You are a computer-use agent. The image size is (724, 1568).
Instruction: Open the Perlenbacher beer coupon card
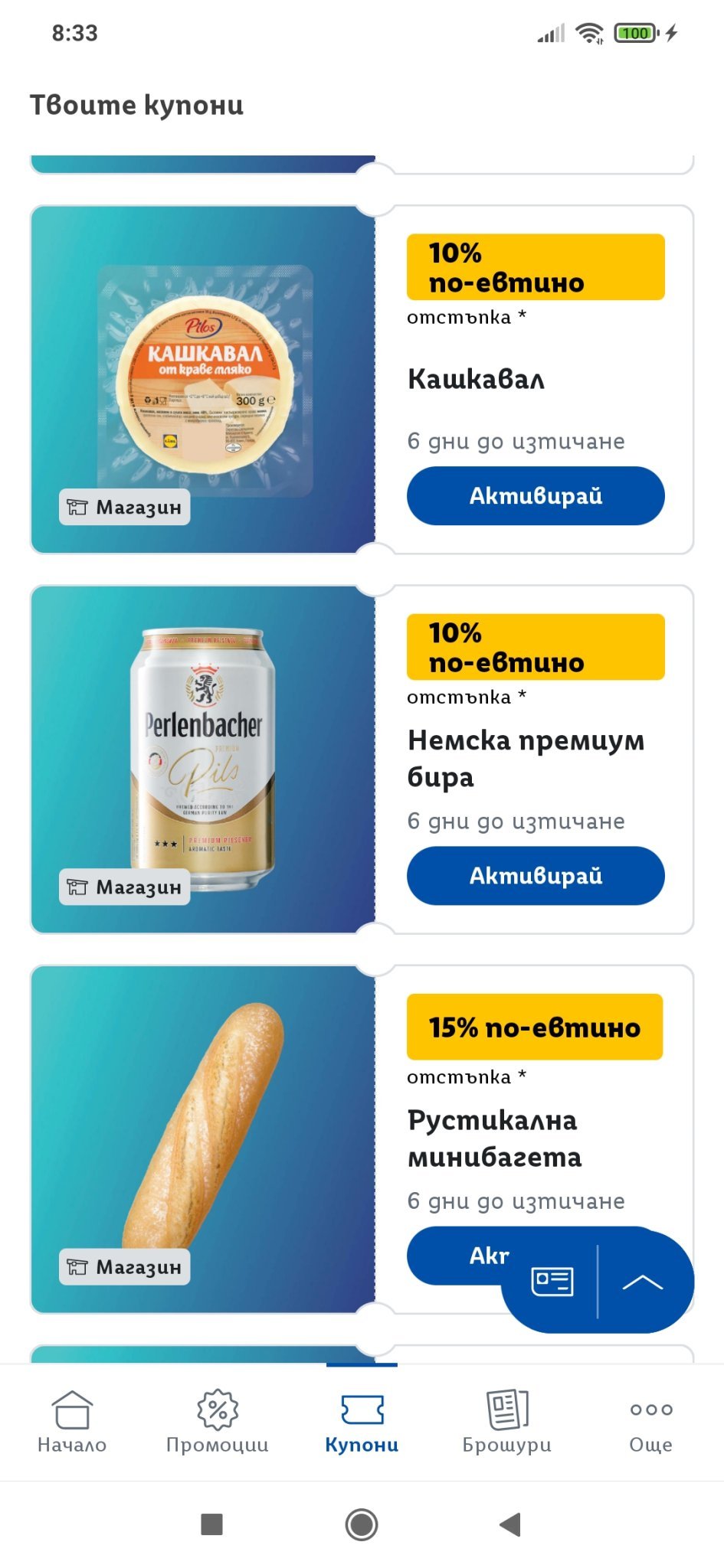[x=203, y=758]
